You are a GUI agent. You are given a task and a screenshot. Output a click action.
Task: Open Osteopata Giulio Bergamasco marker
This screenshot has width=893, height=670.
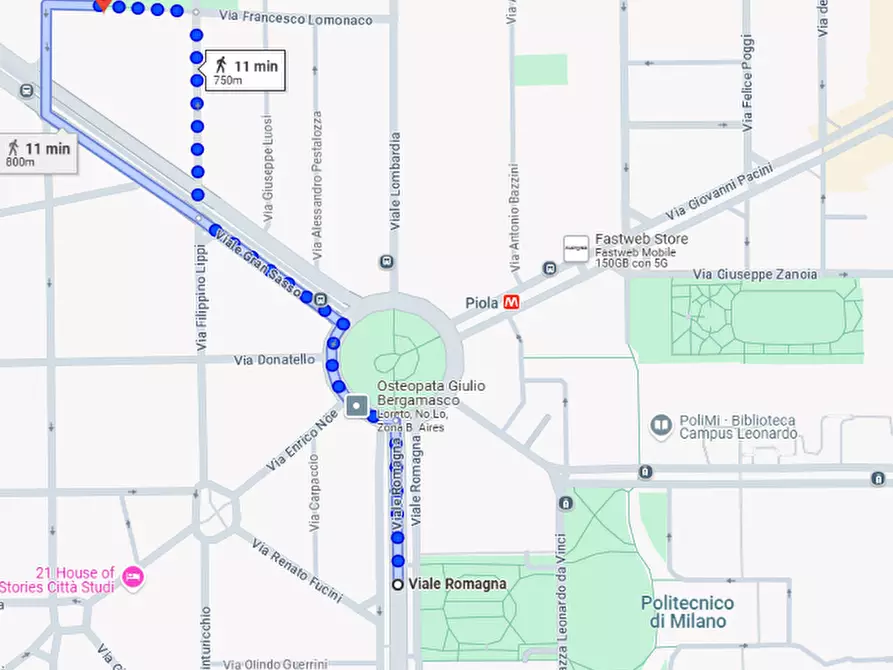point(357,406)
